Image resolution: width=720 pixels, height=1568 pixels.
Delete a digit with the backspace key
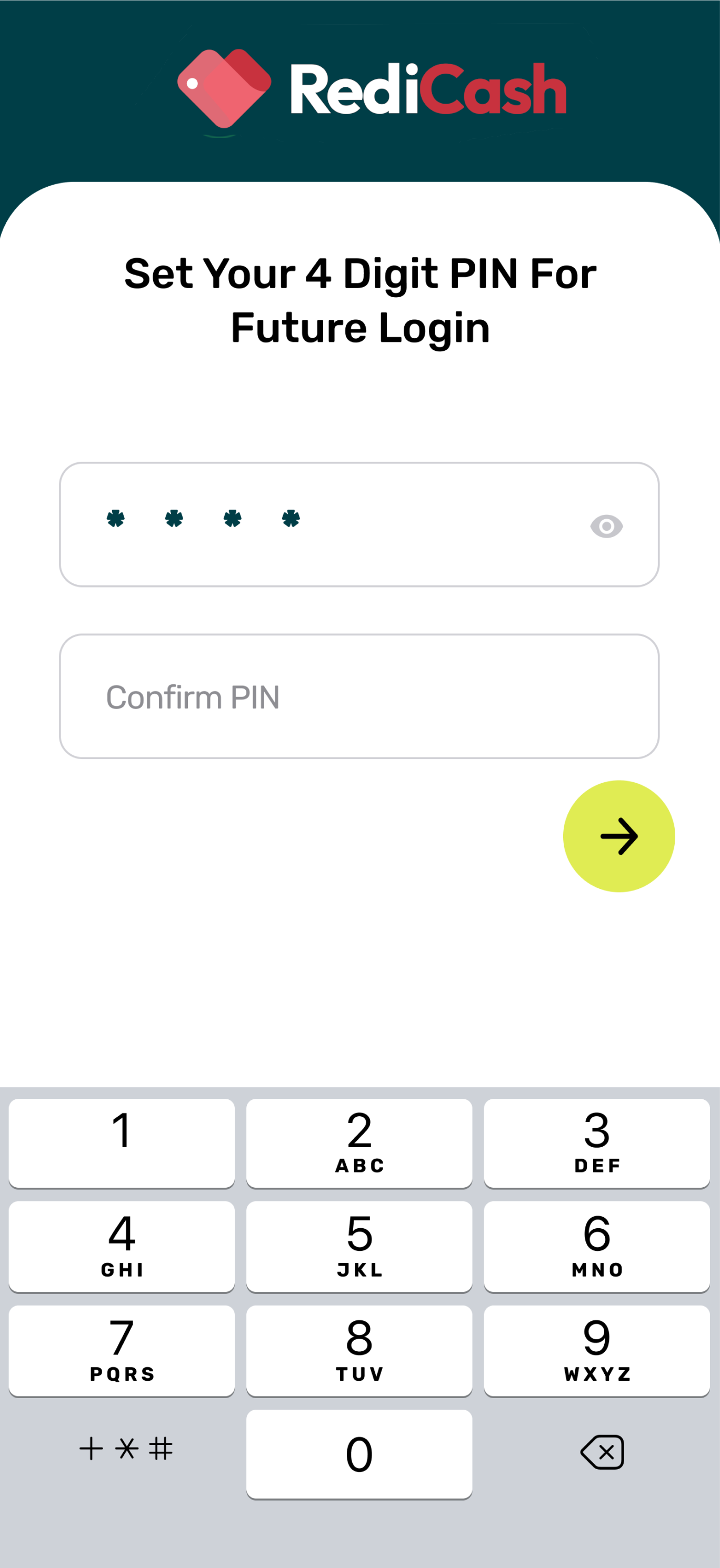click(602, 1452)
